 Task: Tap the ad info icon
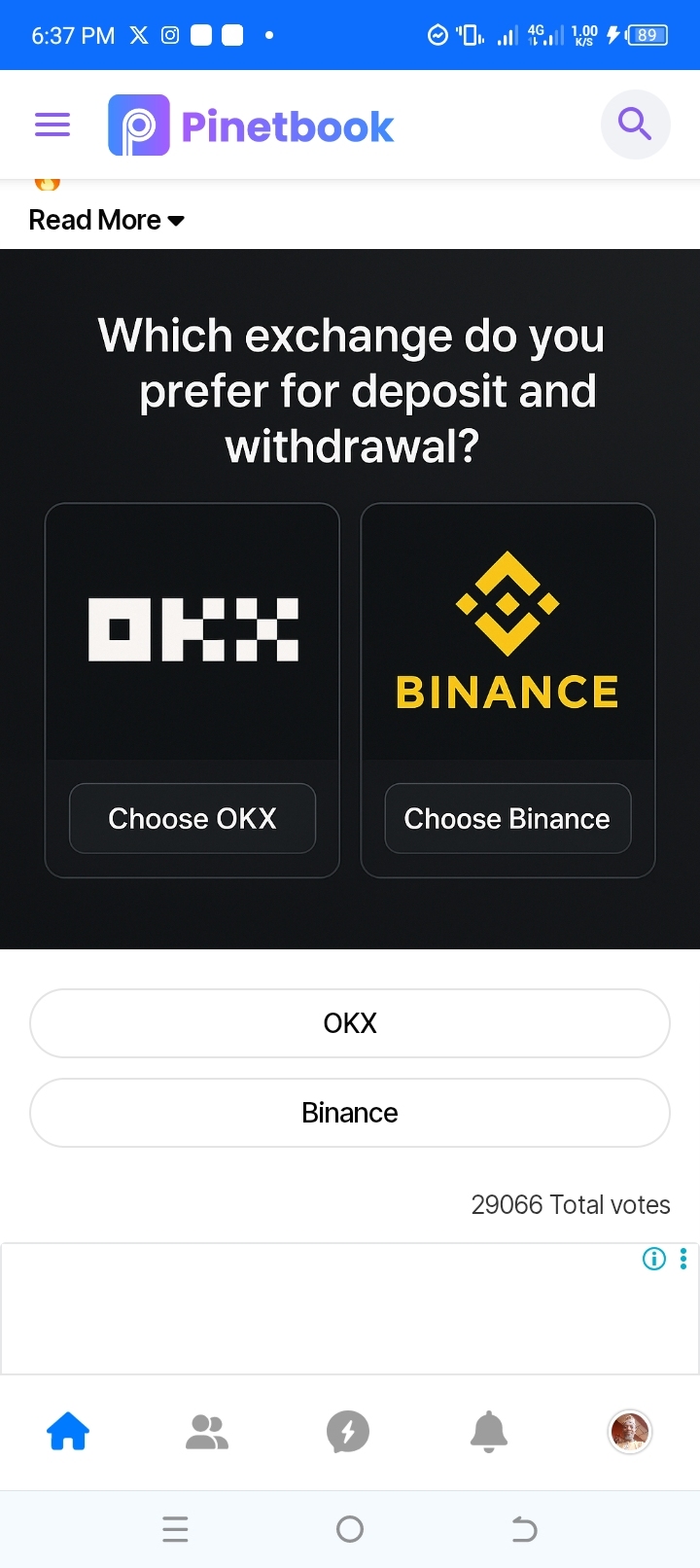click(x=654, y=1259)
